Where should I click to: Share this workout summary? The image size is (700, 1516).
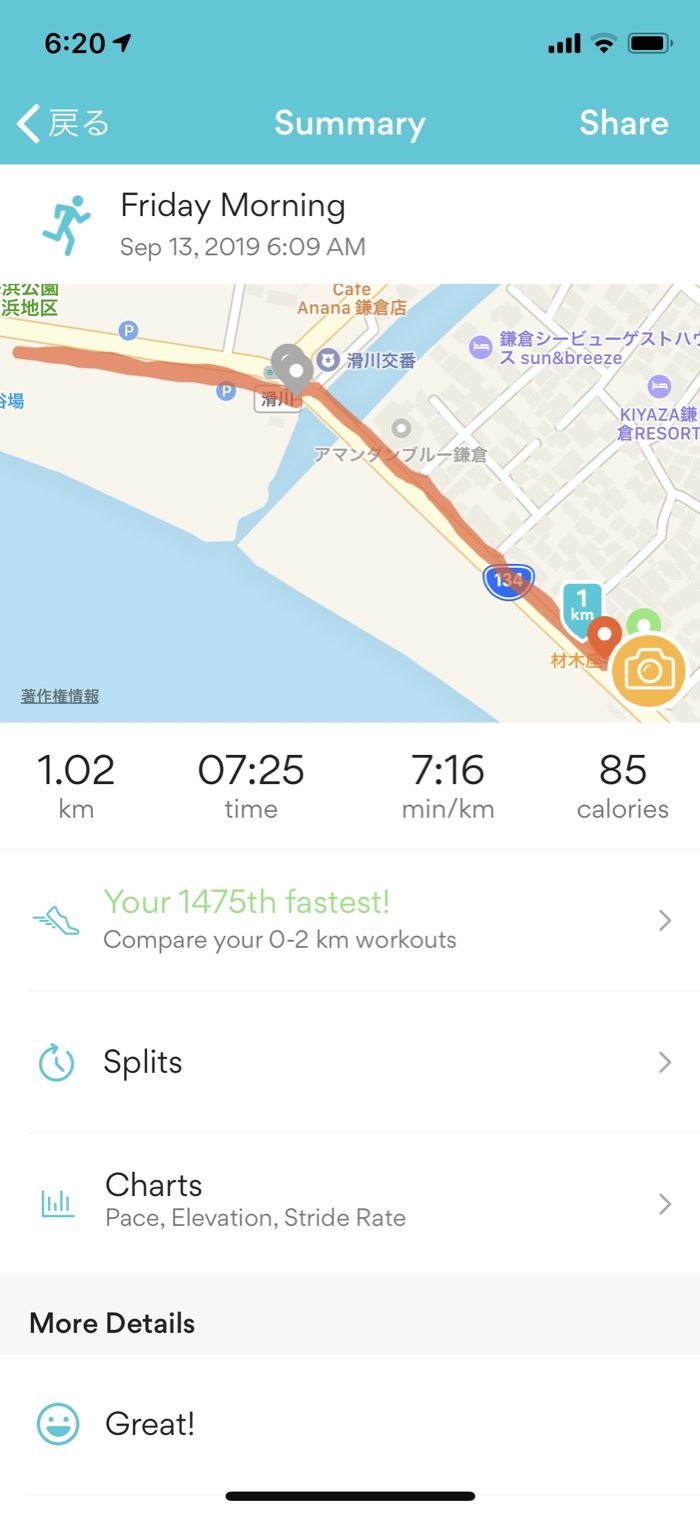tap(623, 123)
